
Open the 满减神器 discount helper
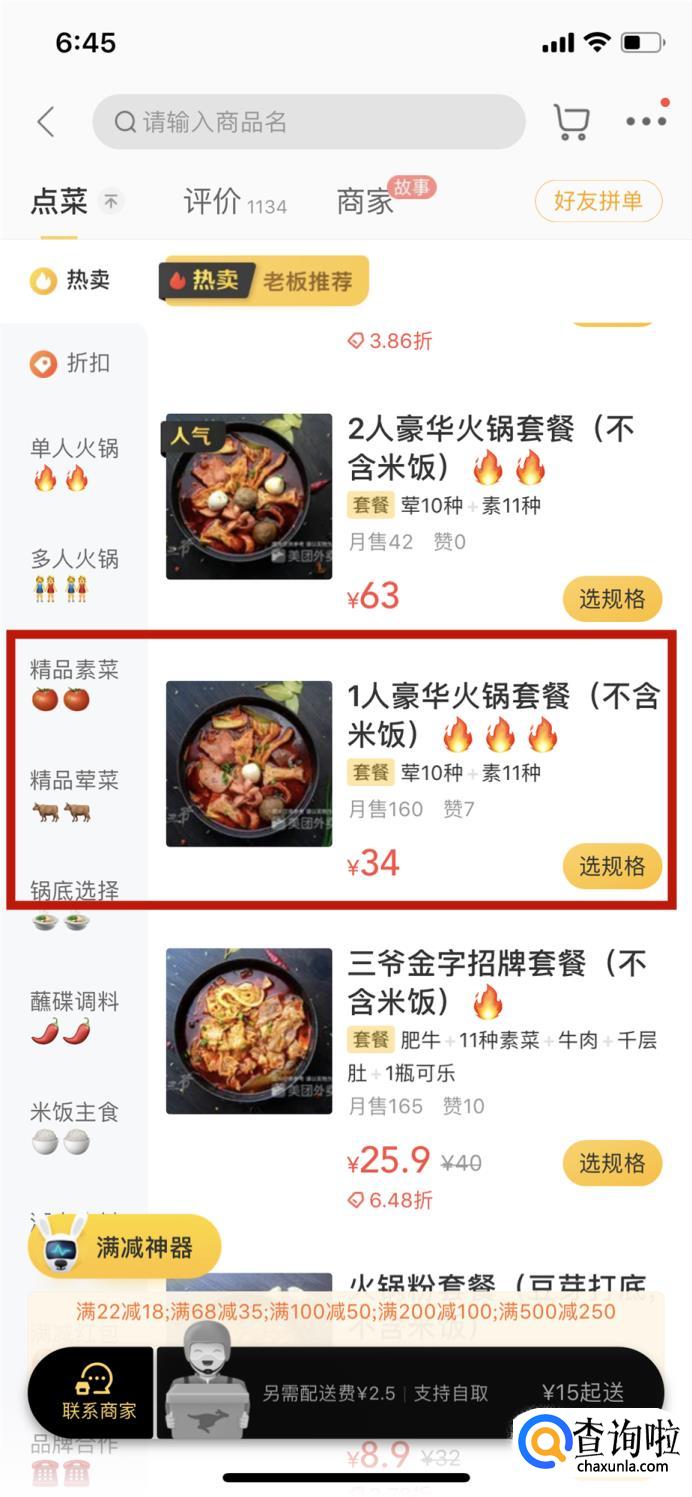click(124, 1247)
